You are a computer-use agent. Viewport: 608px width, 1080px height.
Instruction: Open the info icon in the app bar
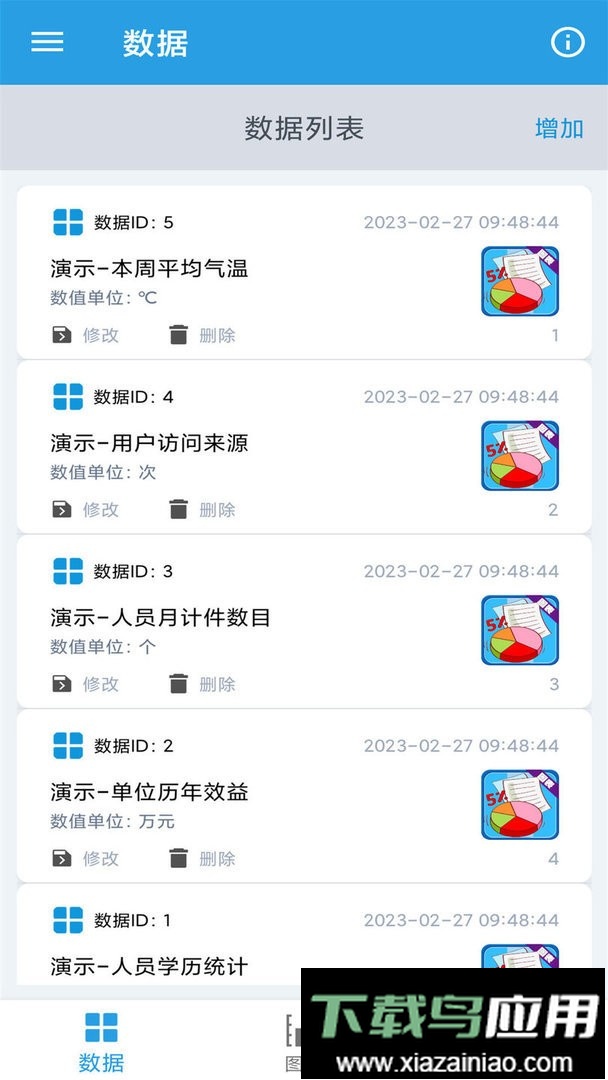[x=567, y=42]
